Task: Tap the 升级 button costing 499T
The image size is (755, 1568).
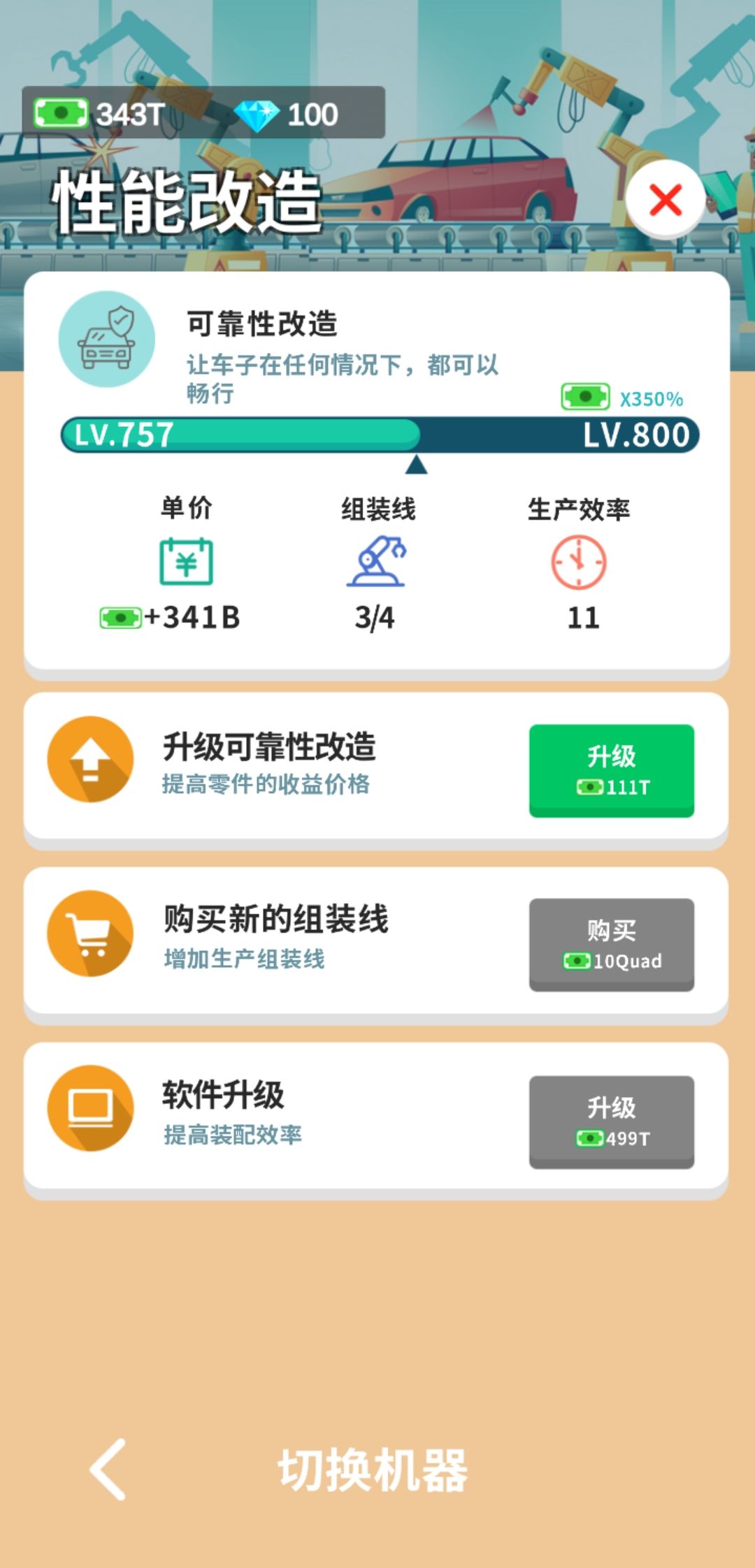Action: [x=612, y=1121]
